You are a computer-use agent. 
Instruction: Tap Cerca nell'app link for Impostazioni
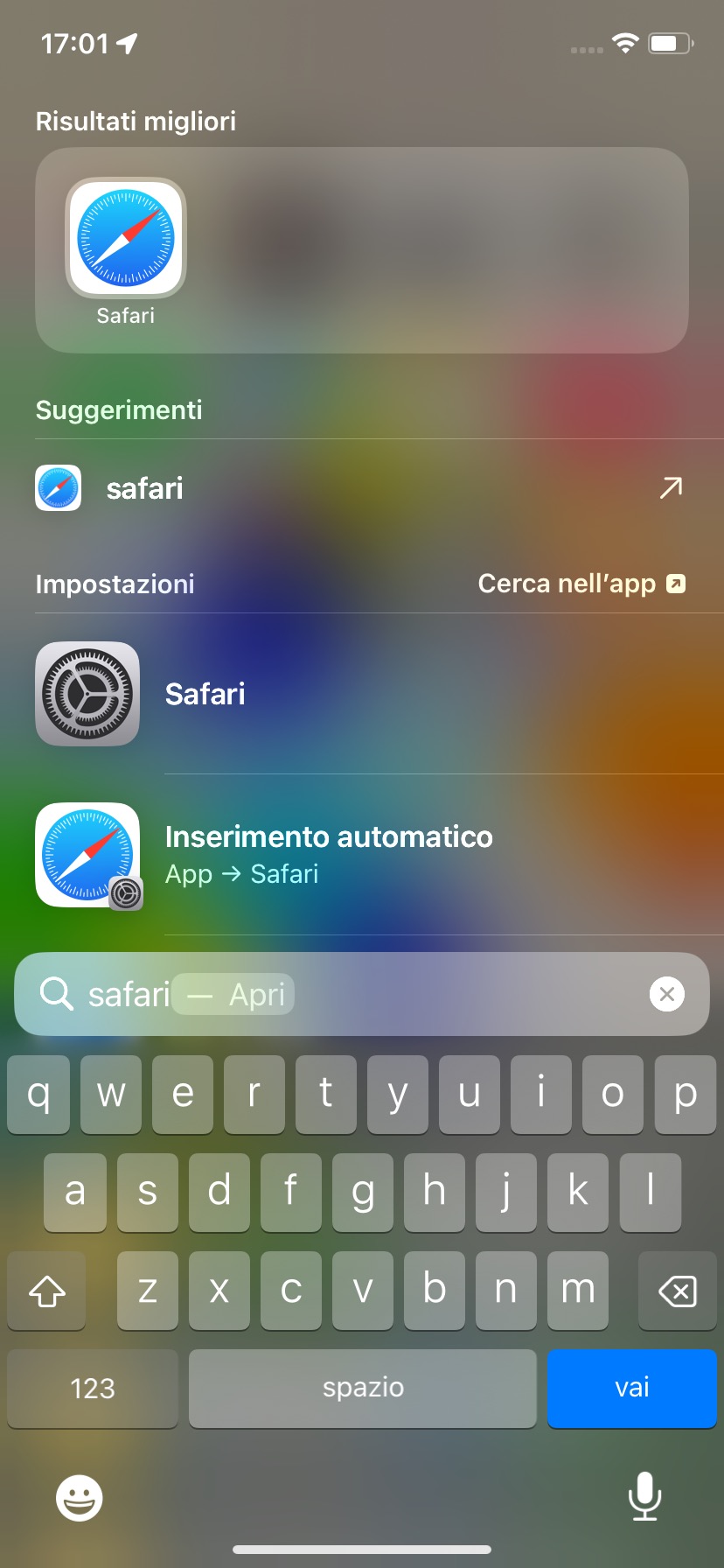581,584
